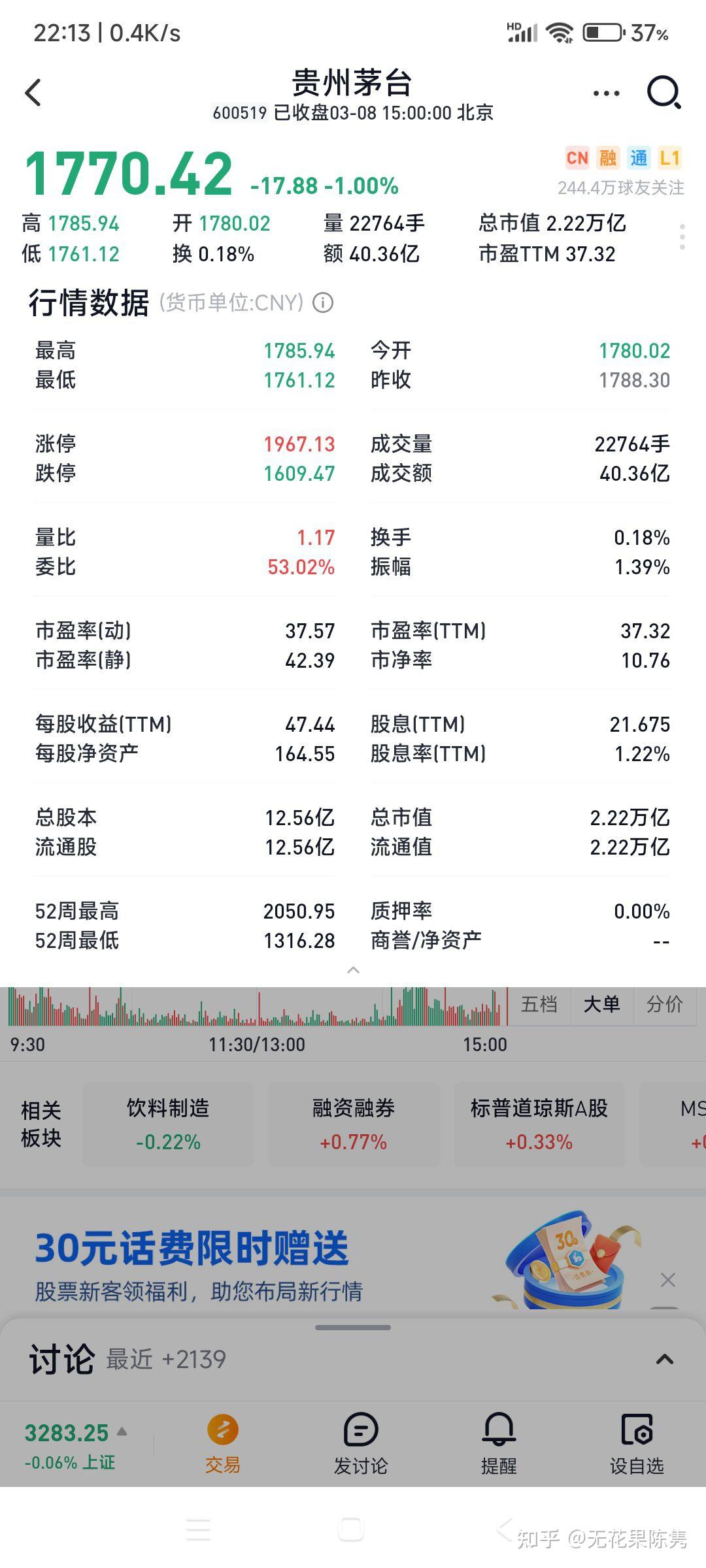Open the vertical three-dot menu near 市盈TTM
Viewport: 706px width, 1568px height.
coord(684,238)
